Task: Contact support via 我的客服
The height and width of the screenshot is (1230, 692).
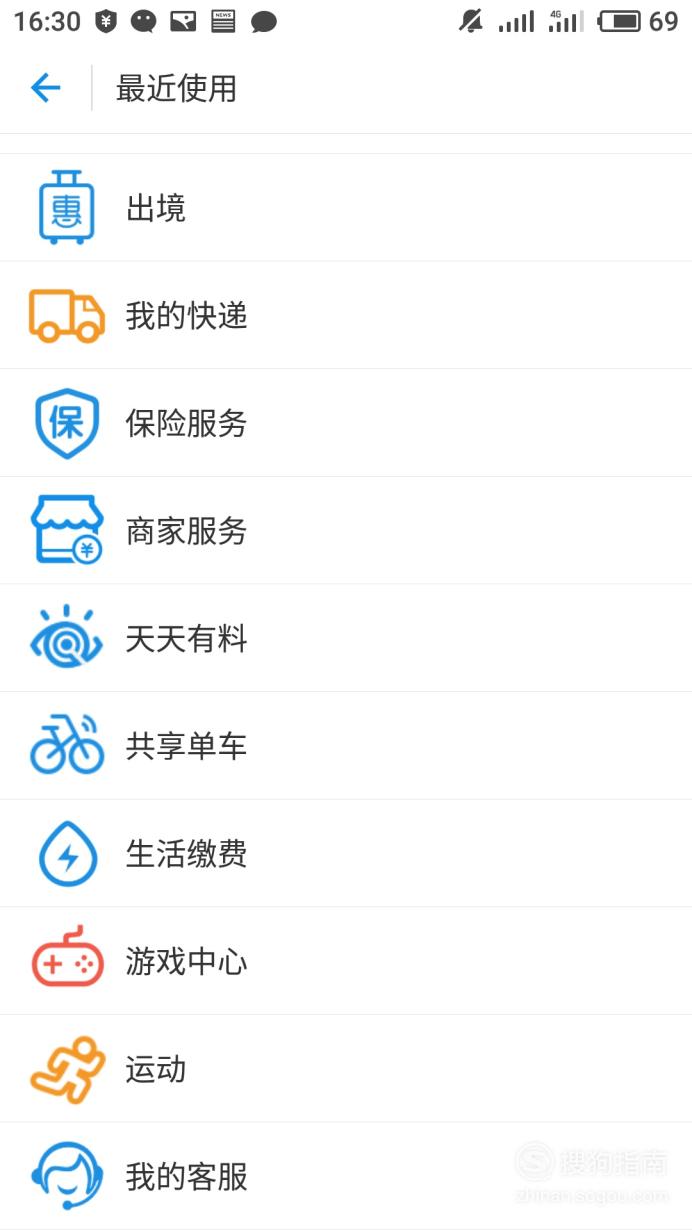Action: pyautogui.click(x=346, y=1176)
